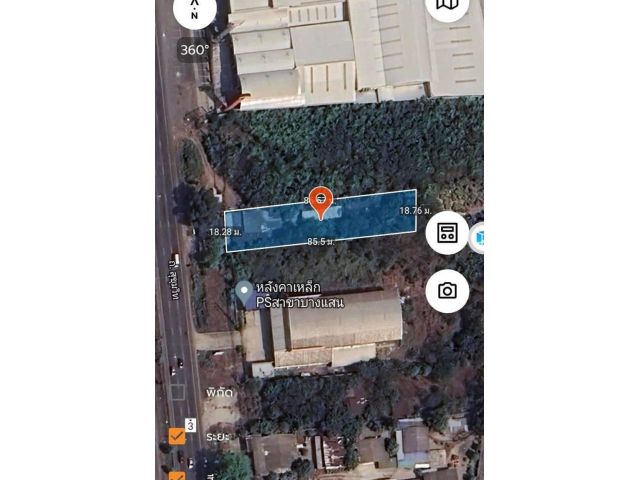
Task: Tap the save parcel icon
Action: coord(447,233)
